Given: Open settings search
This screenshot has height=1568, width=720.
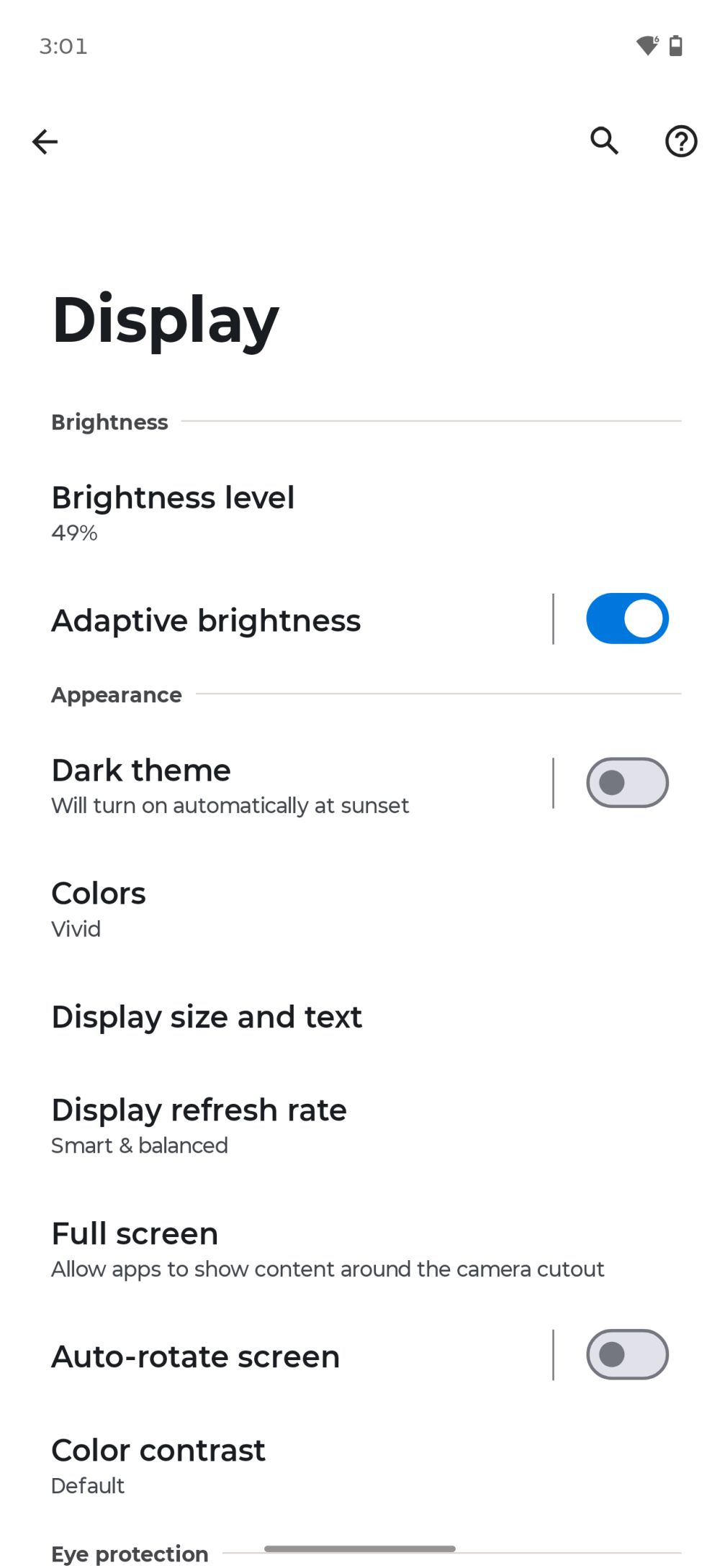Looking at the screenshot, I should click(x=604, y=141).
